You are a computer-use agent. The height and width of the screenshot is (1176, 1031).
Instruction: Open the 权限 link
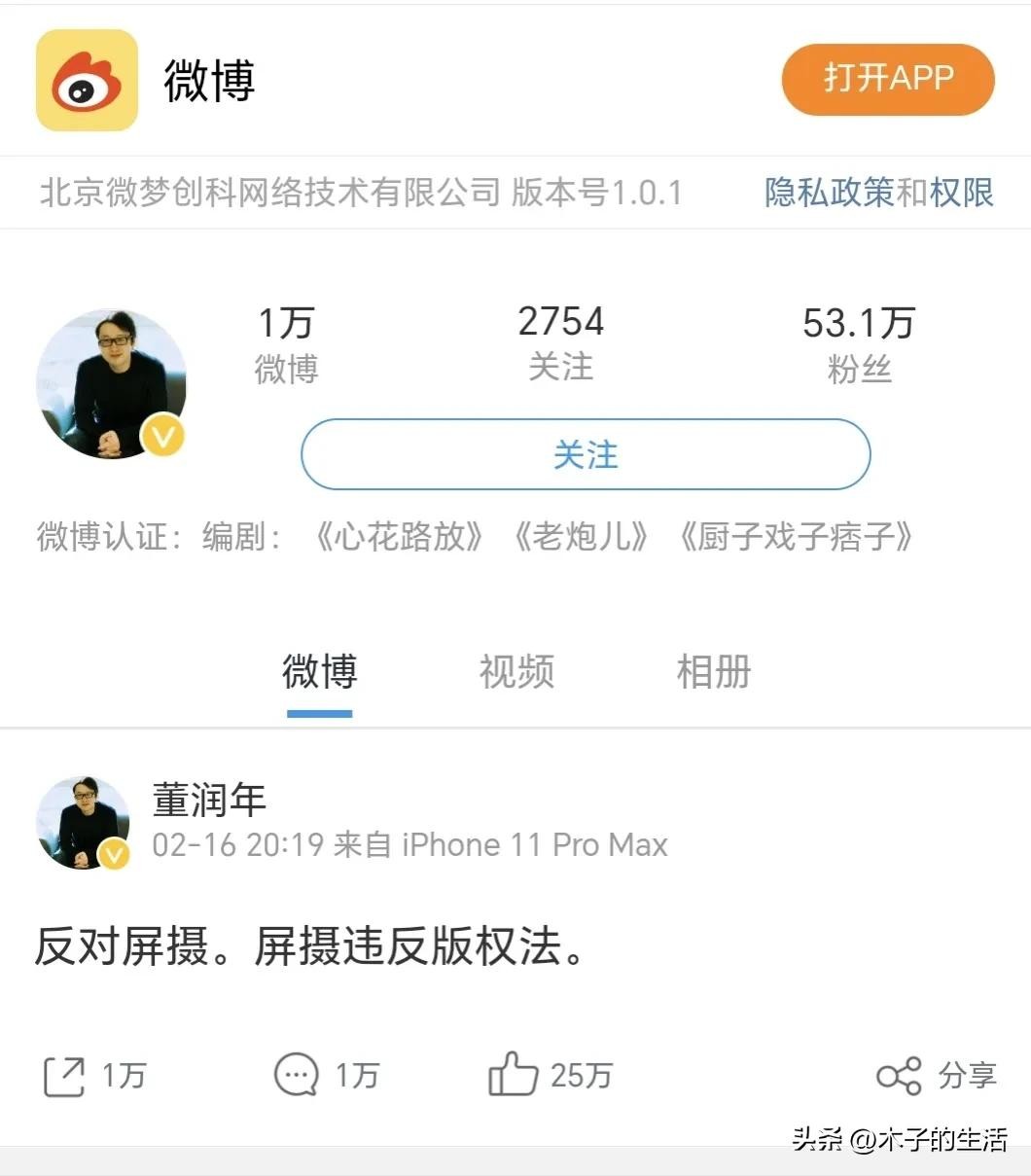961,193
